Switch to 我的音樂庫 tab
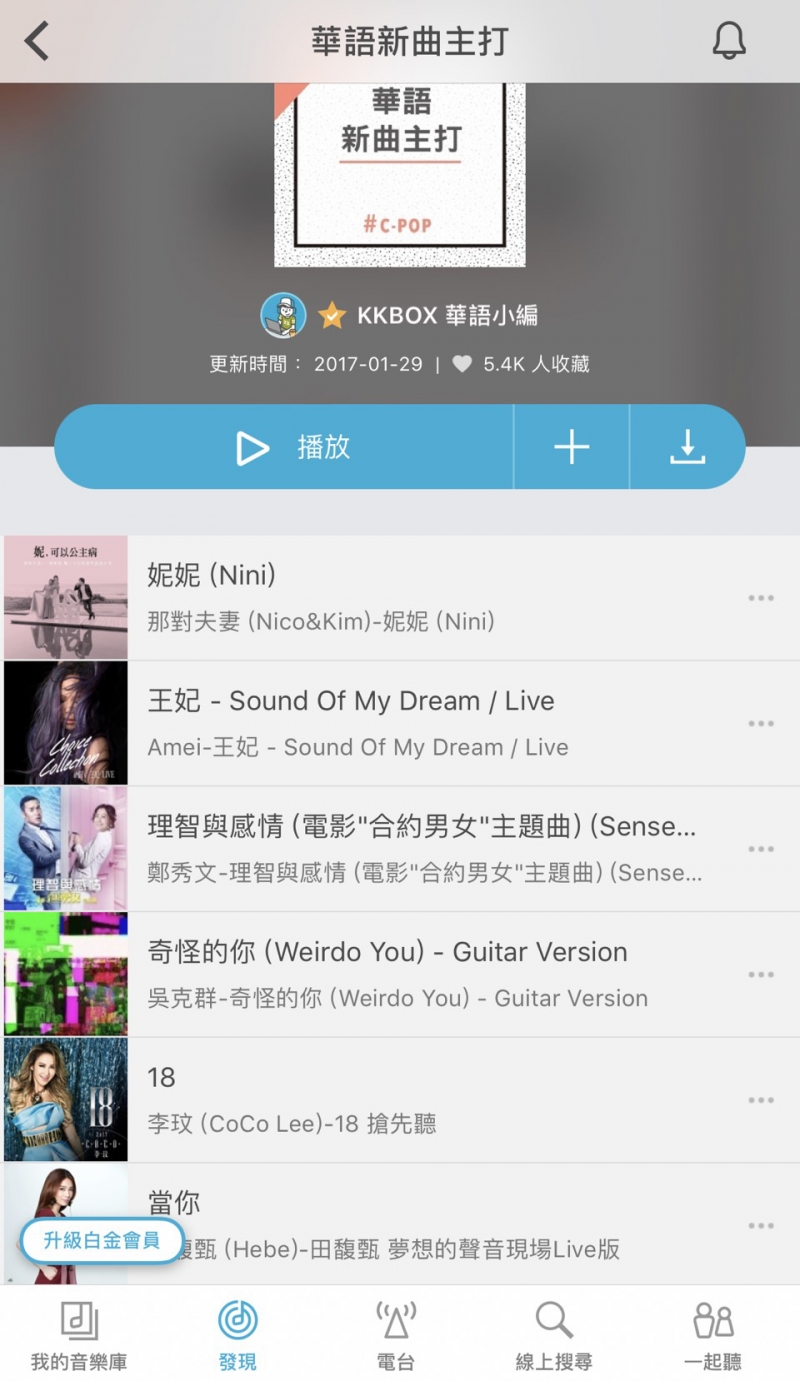The width and height of the screenshot is (800, 1381). tap(79, 1335)
